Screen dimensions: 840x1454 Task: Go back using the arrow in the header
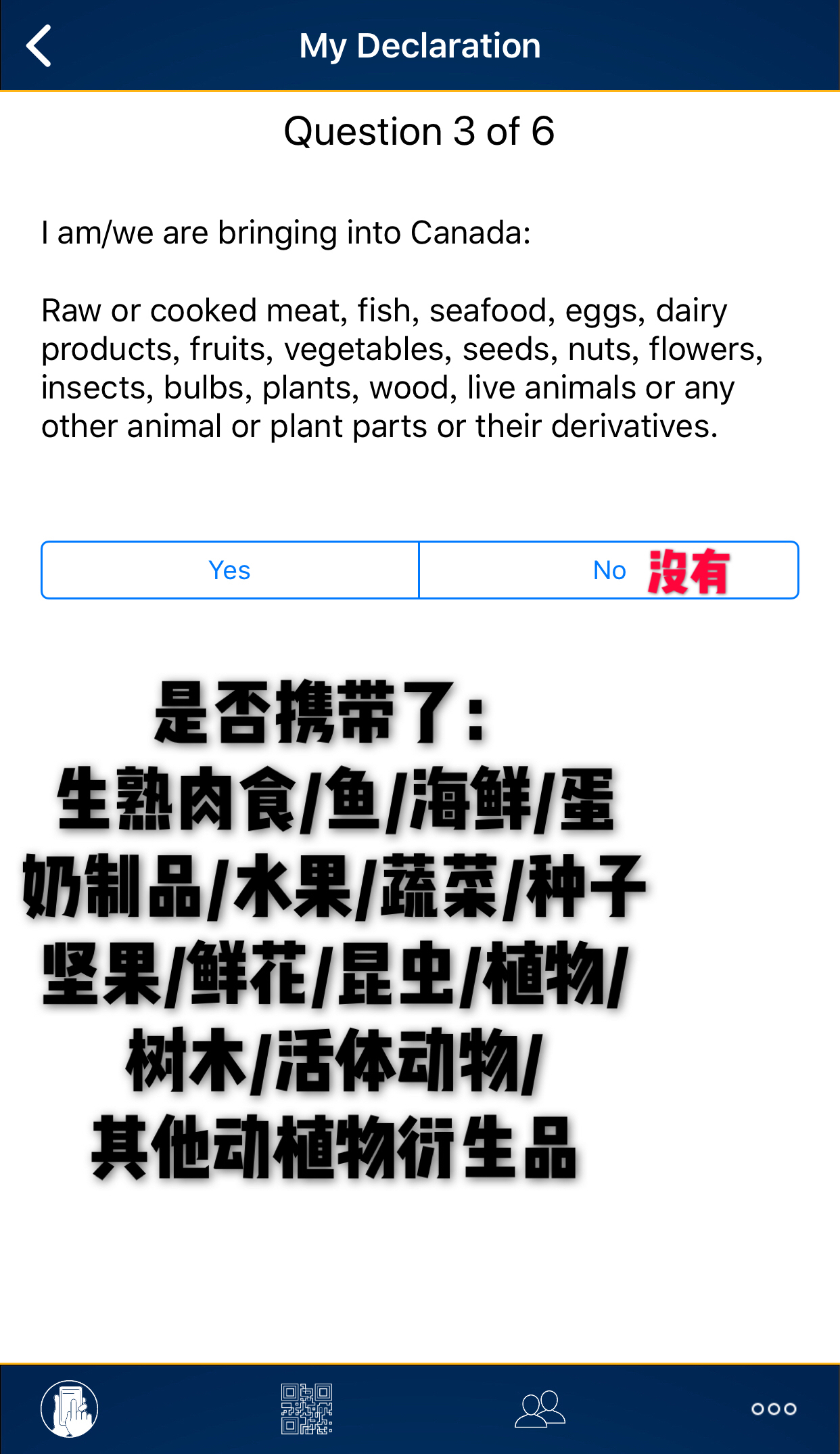tap(39, 46)
